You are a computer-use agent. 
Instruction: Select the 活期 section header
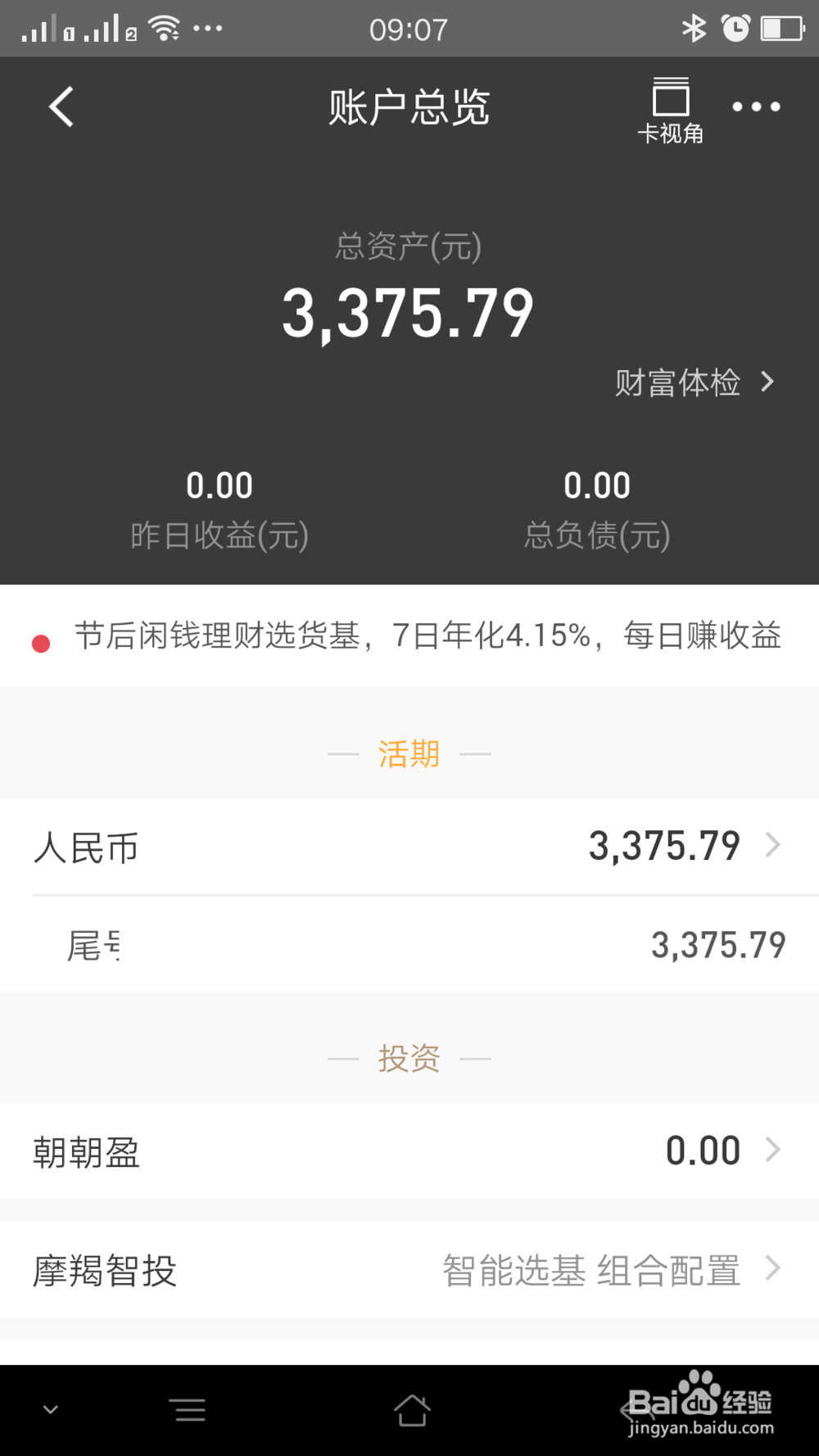409,753
